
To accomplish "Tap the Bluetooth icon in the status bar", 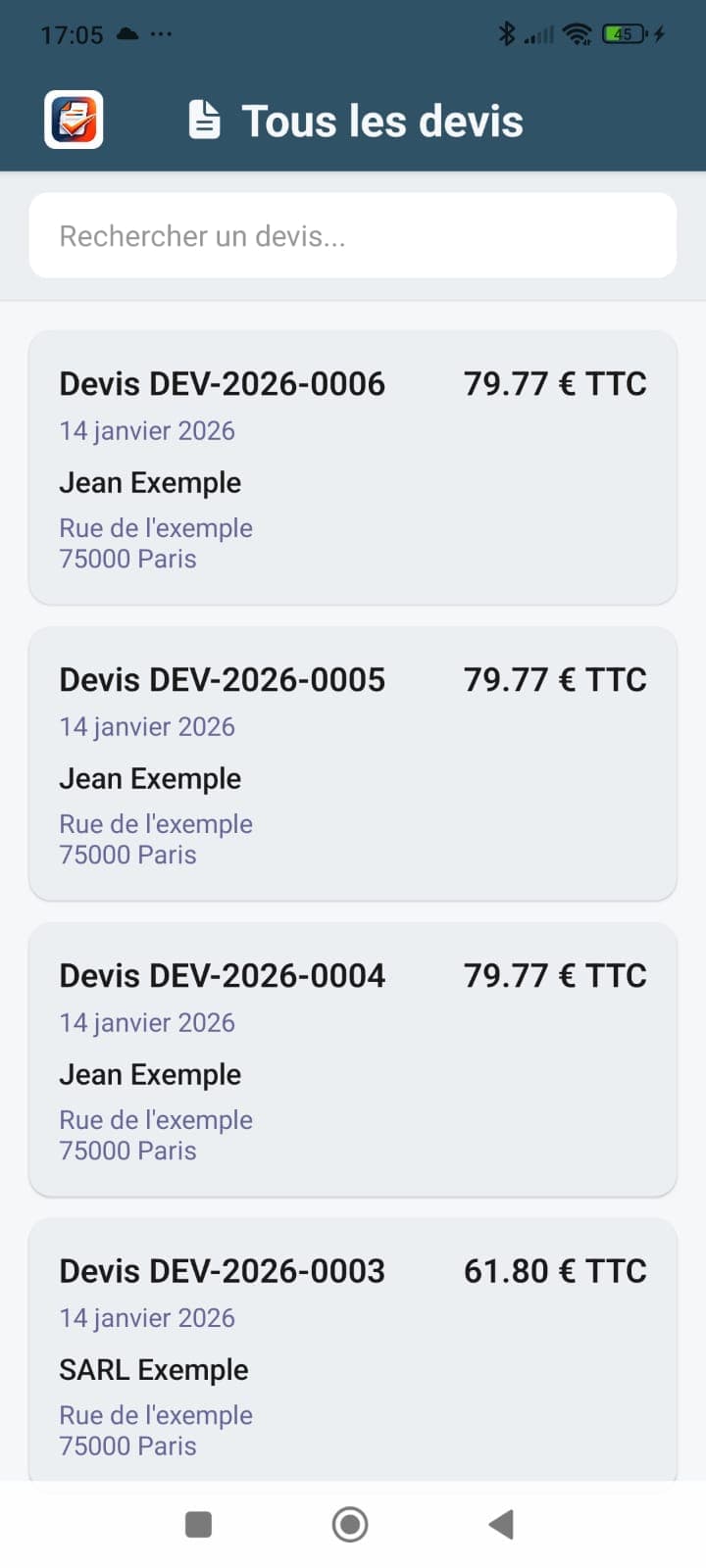I will point(508,34).
